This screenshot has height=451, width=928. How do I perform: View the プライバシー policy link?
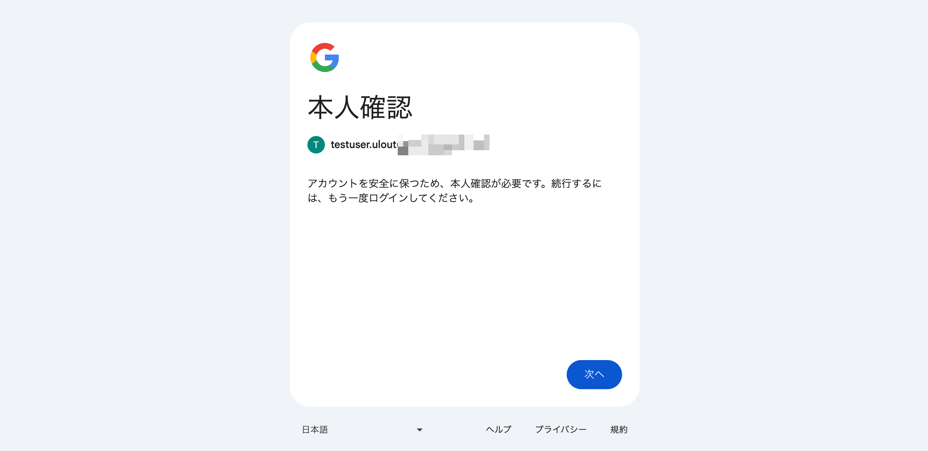(x=560, y=430)
